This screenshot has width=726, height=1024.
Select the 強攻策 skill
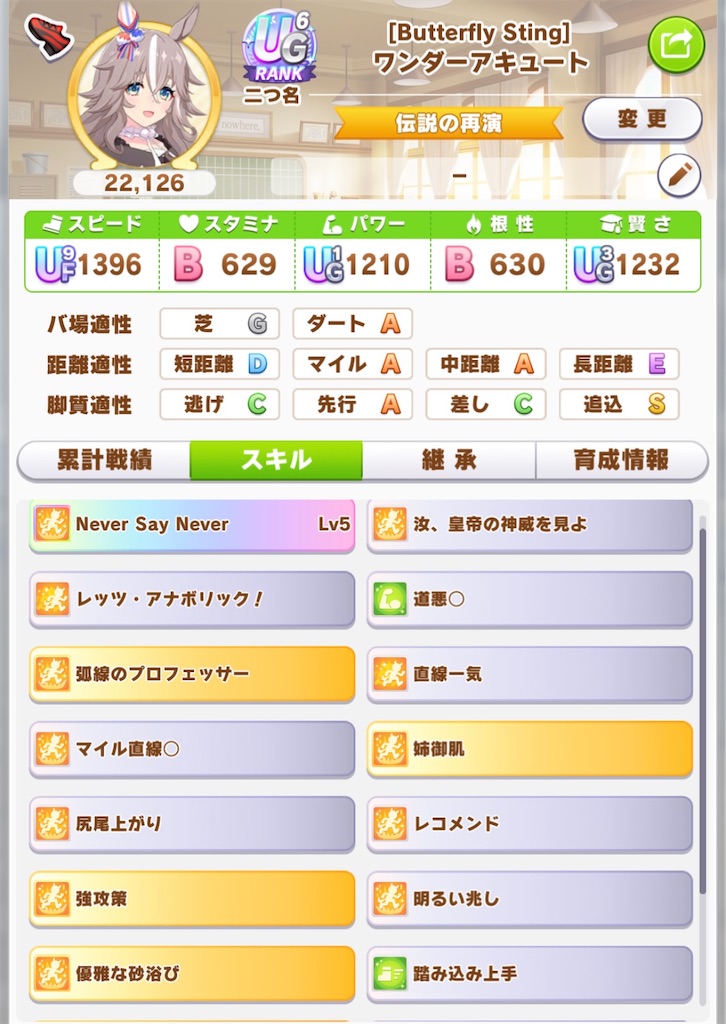(192, 898)
